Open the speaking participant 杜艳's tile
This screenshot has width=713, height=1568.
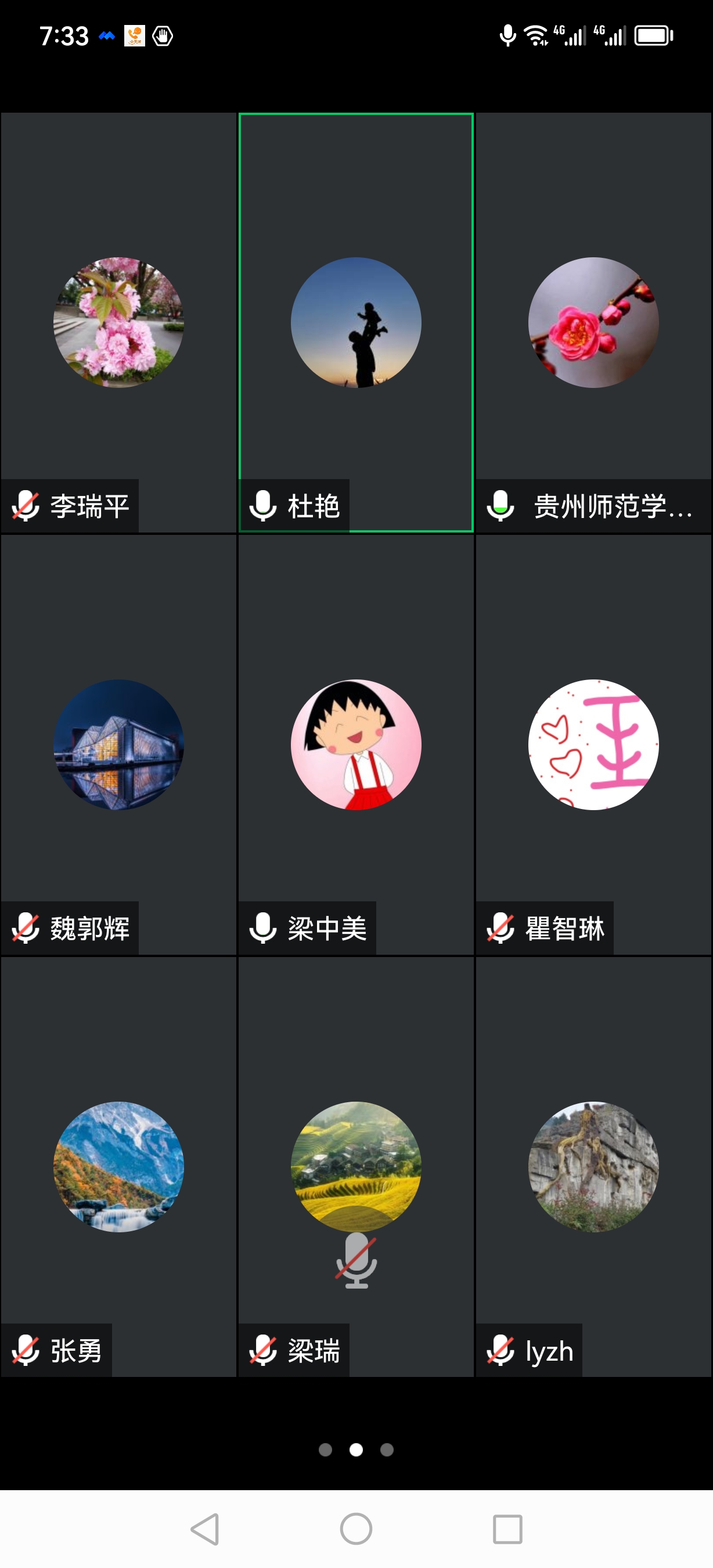click(356, 323)
